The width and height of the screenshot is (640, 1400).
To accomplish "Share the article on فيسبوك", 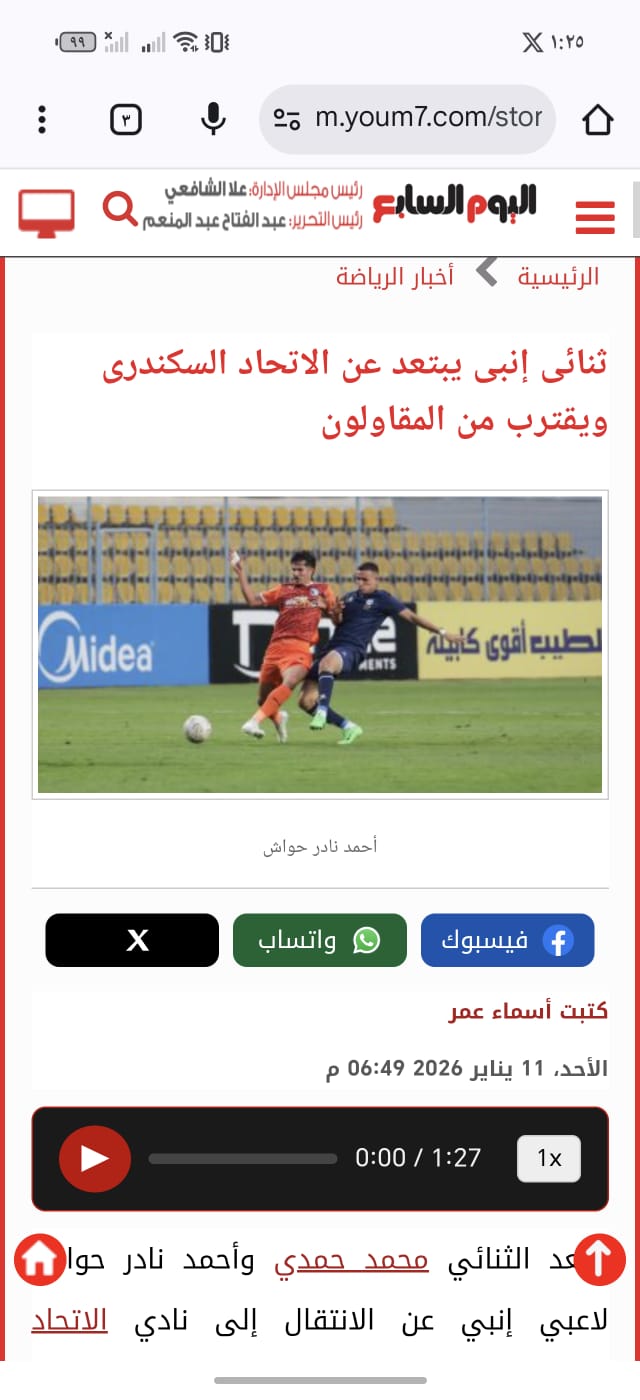I will pyautogui.click(x=507, y=940).
